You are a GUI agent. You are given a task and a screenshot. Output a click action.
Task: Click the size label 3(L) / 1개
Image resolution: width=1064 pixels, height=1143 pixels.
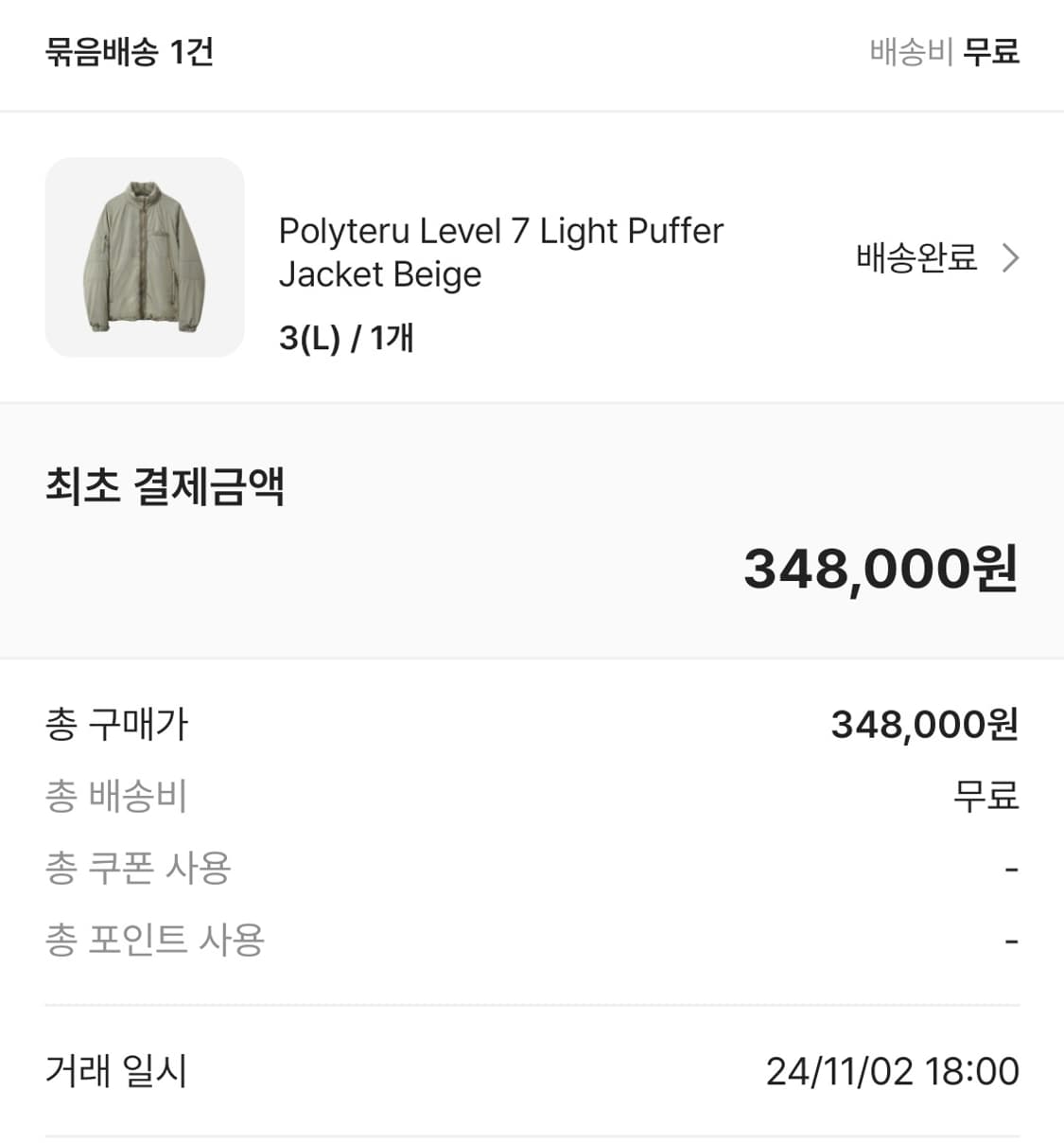coord(345,339)
